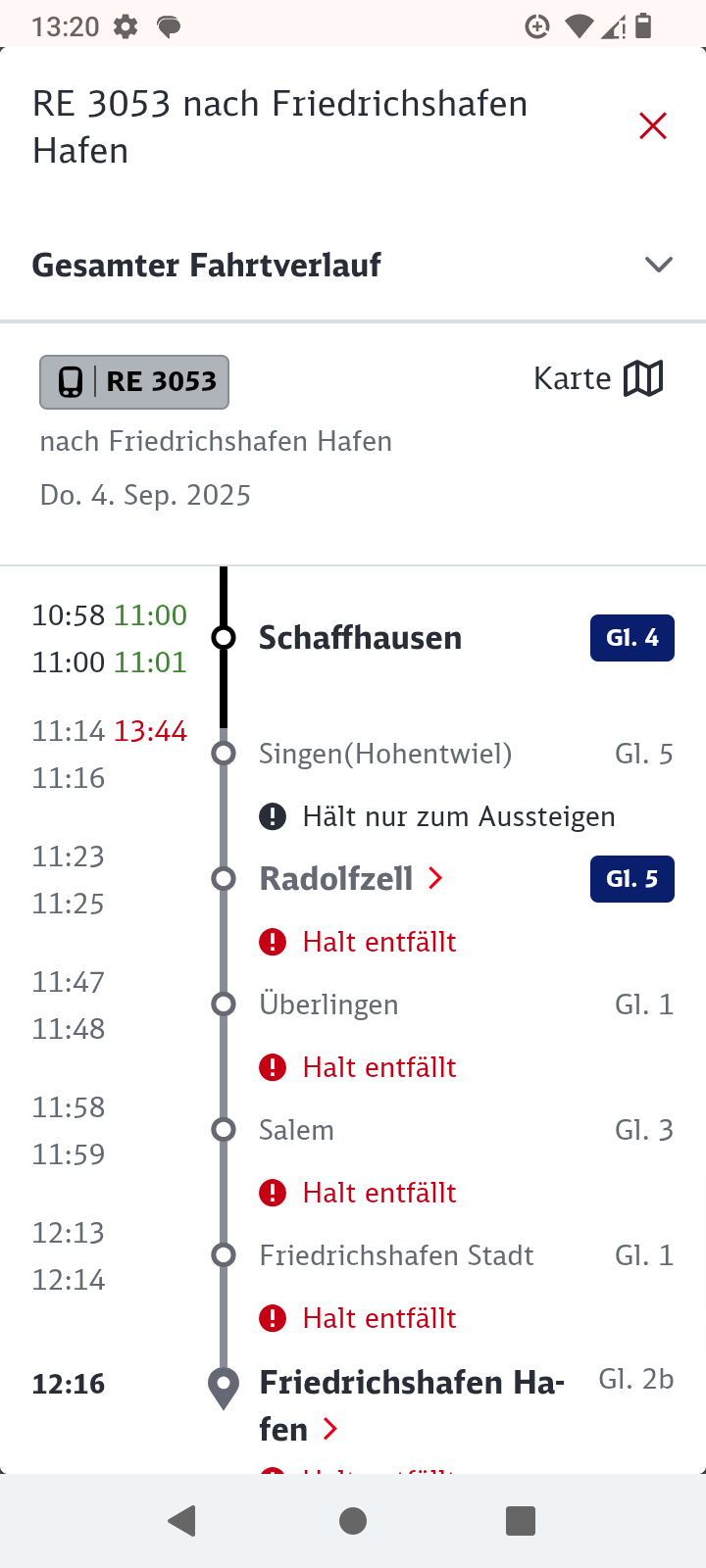Open Friedrichshafen Hafen station details

tap(412, 1405)
